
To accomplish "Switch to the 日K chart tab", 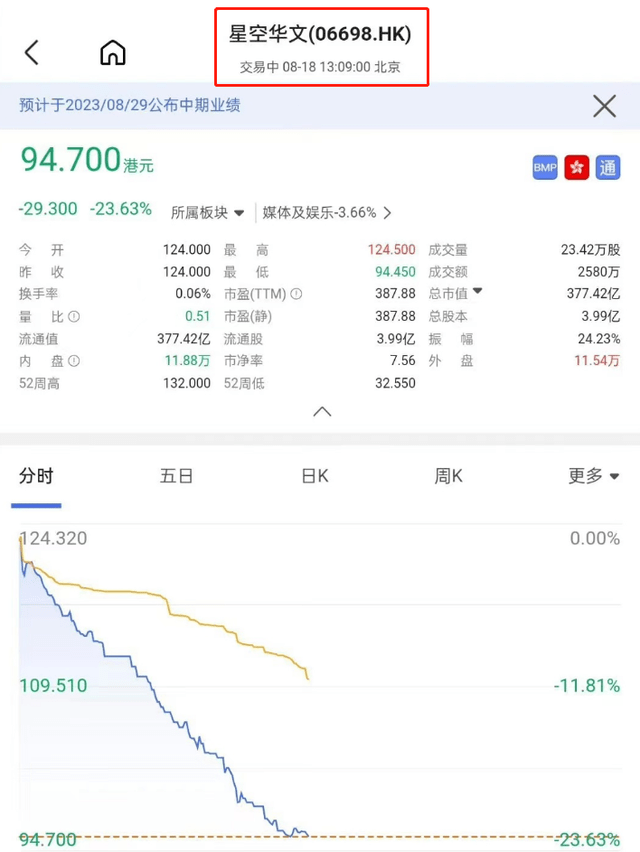I will tap(315, 477).
